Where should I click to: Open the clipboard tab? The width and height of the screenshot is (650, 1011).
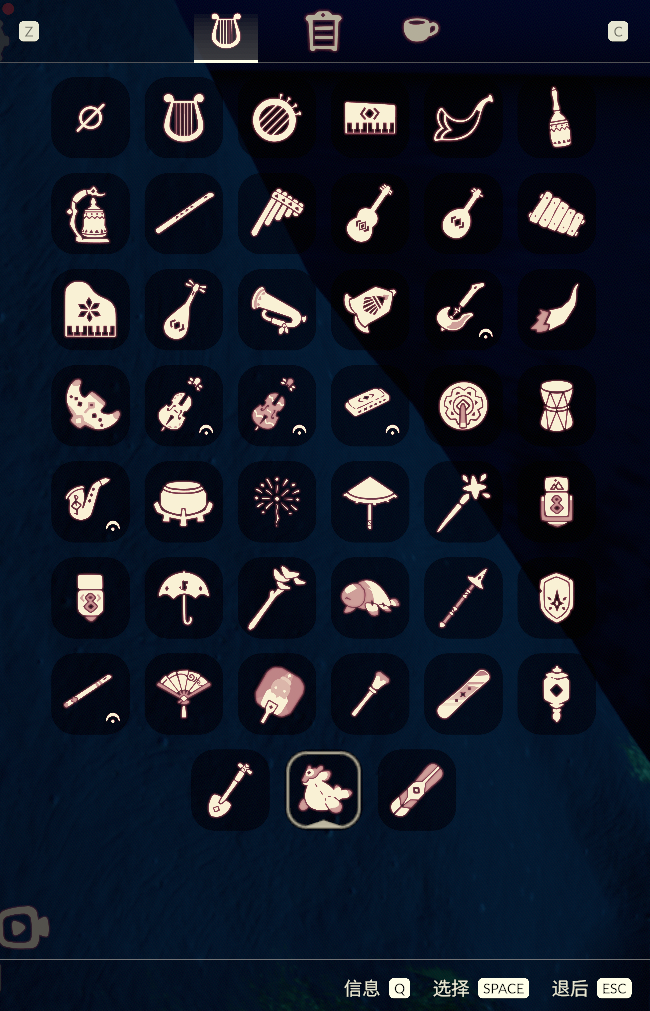pyautogui.click(x=323, y=32)
